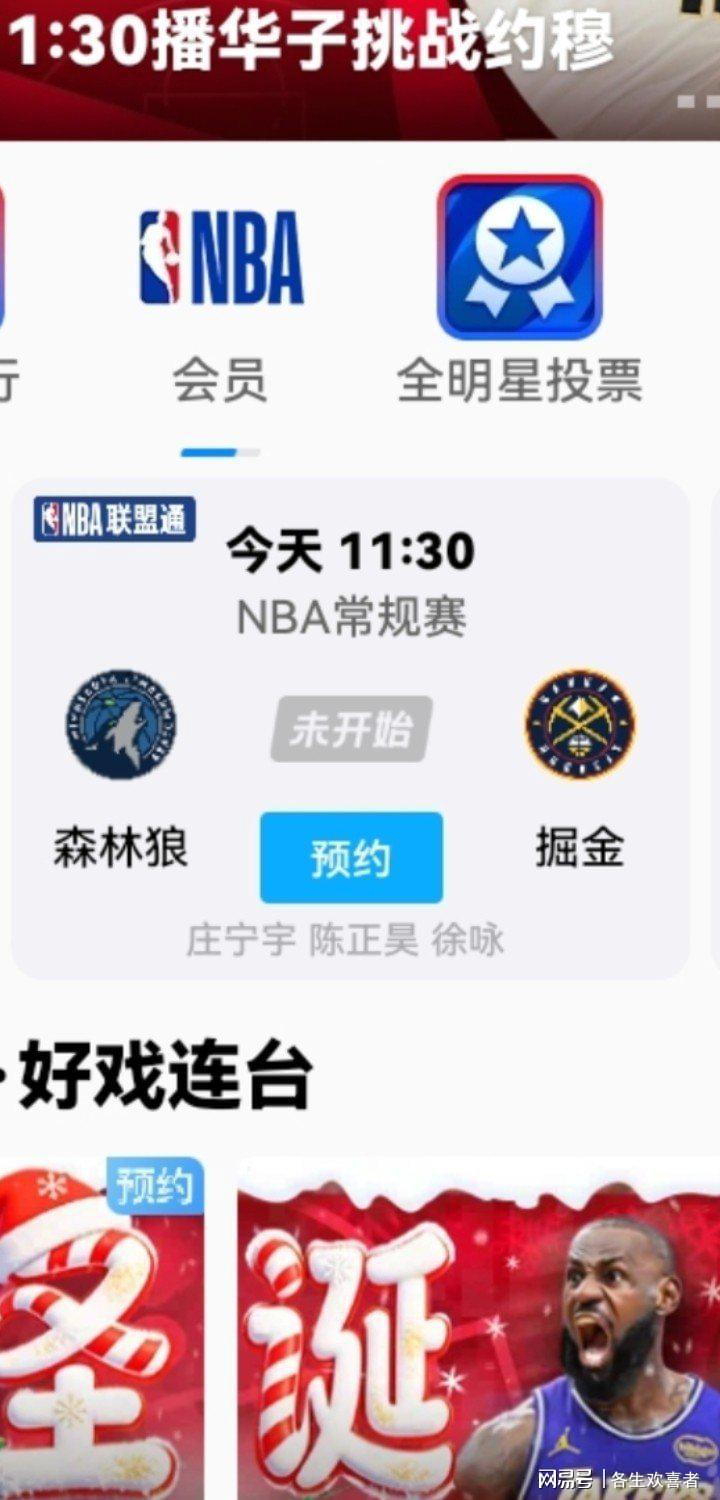Open the NBA 会员 shortcut

click(x=221, y=290)
